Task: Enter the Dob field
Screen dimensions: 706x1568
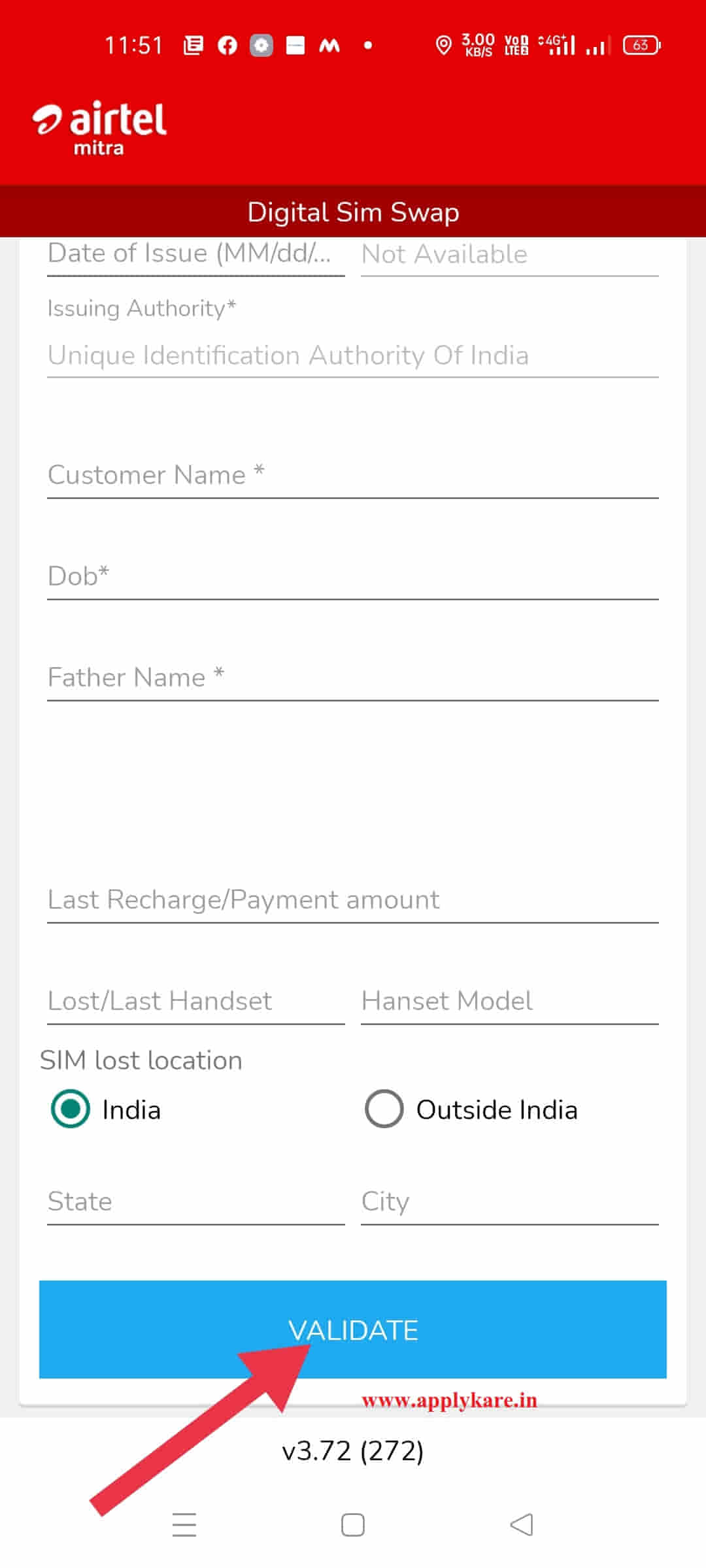Action: click(353, 576)
